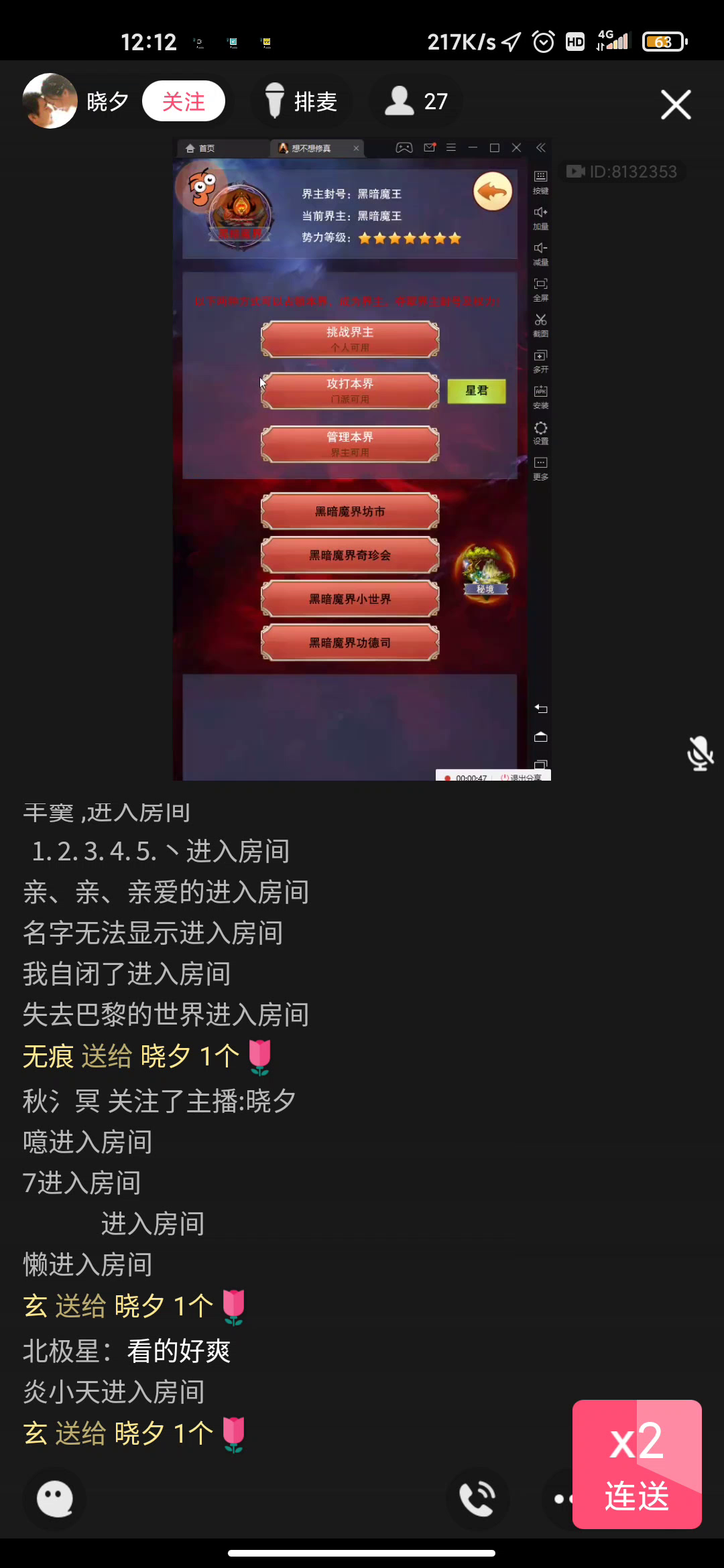The height and width of the screenshot is (1568, 724).
Task: View the audience list of 27 viewers
Action: [416, 101]
